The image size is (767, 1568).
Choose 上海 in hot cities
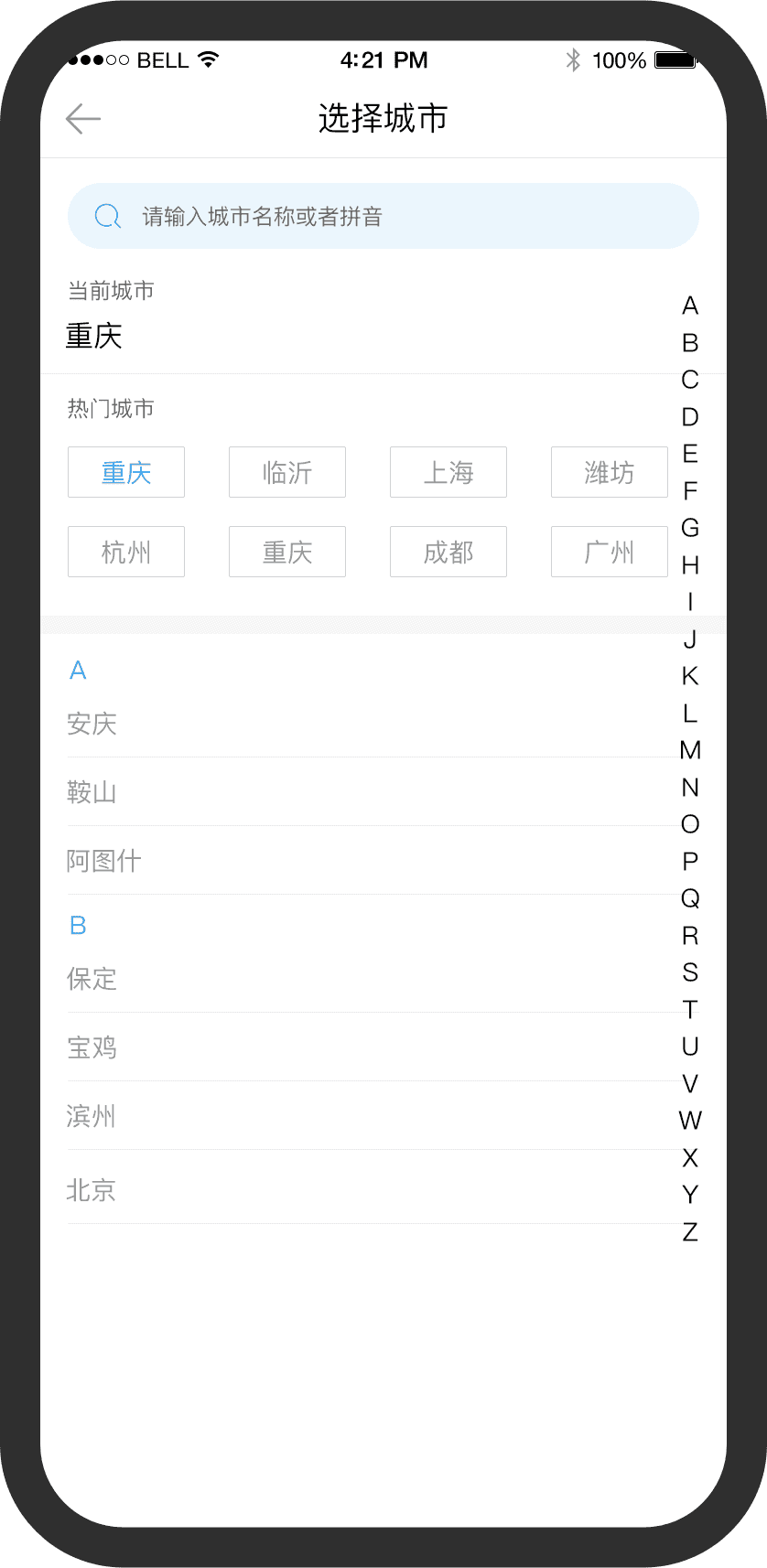click(x=448, y=472)
